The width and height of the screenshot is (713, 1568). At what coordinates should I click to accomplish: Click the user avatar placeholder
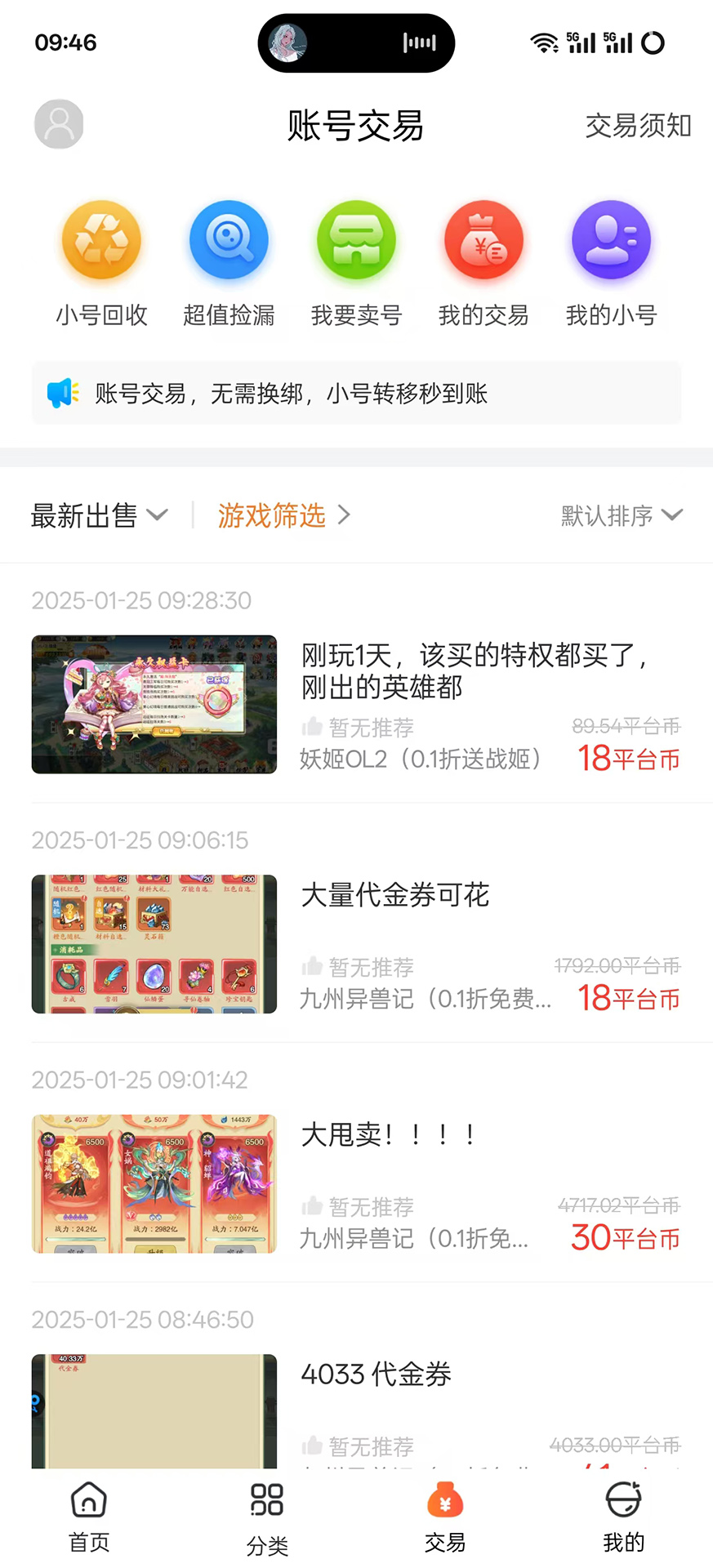coord(57,124)
